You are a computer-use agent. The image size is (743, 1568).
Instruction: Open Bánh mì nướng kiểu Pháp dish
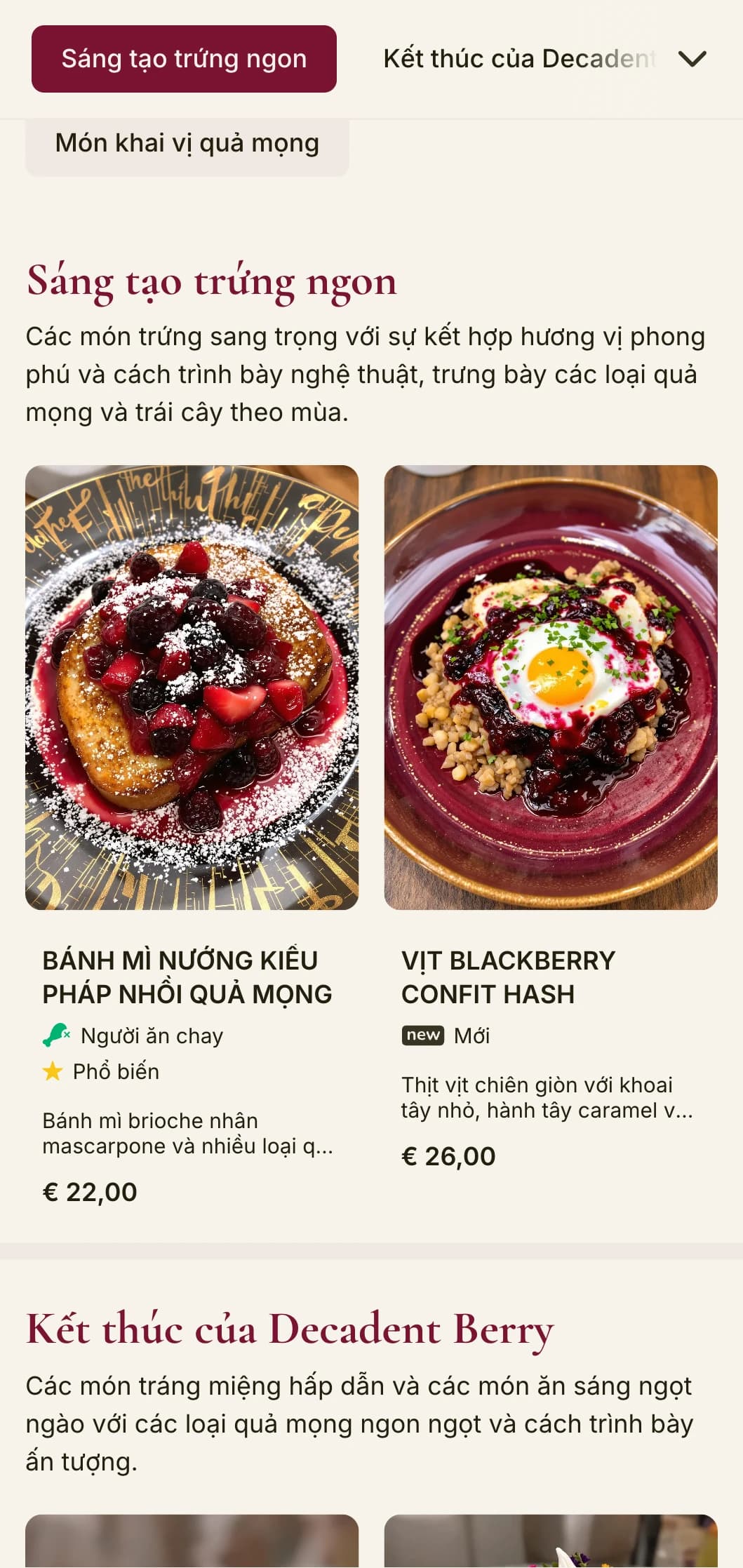(x=192, y=688)
